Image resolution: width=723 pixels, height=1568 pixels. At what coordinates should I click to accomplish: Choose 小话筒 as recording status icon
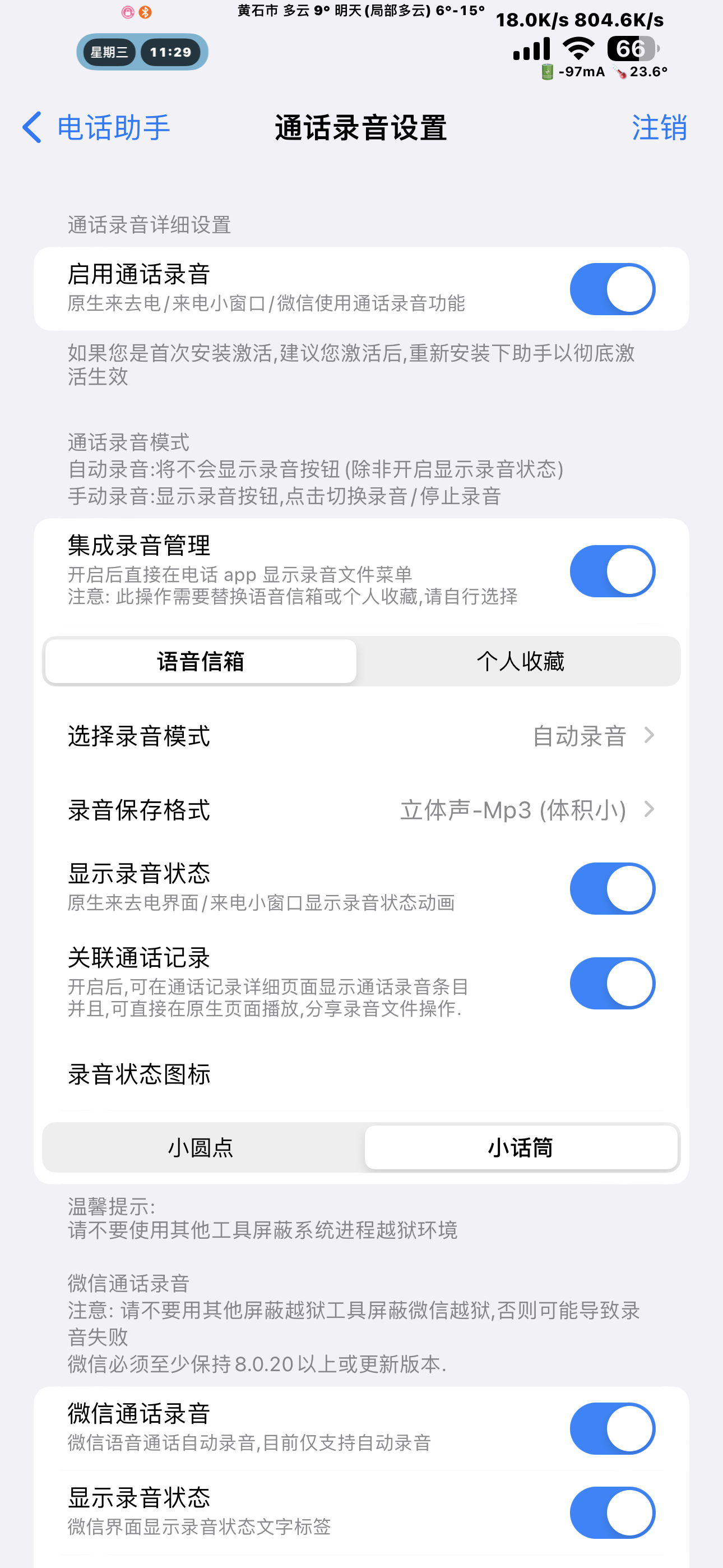click(520, 1147)
